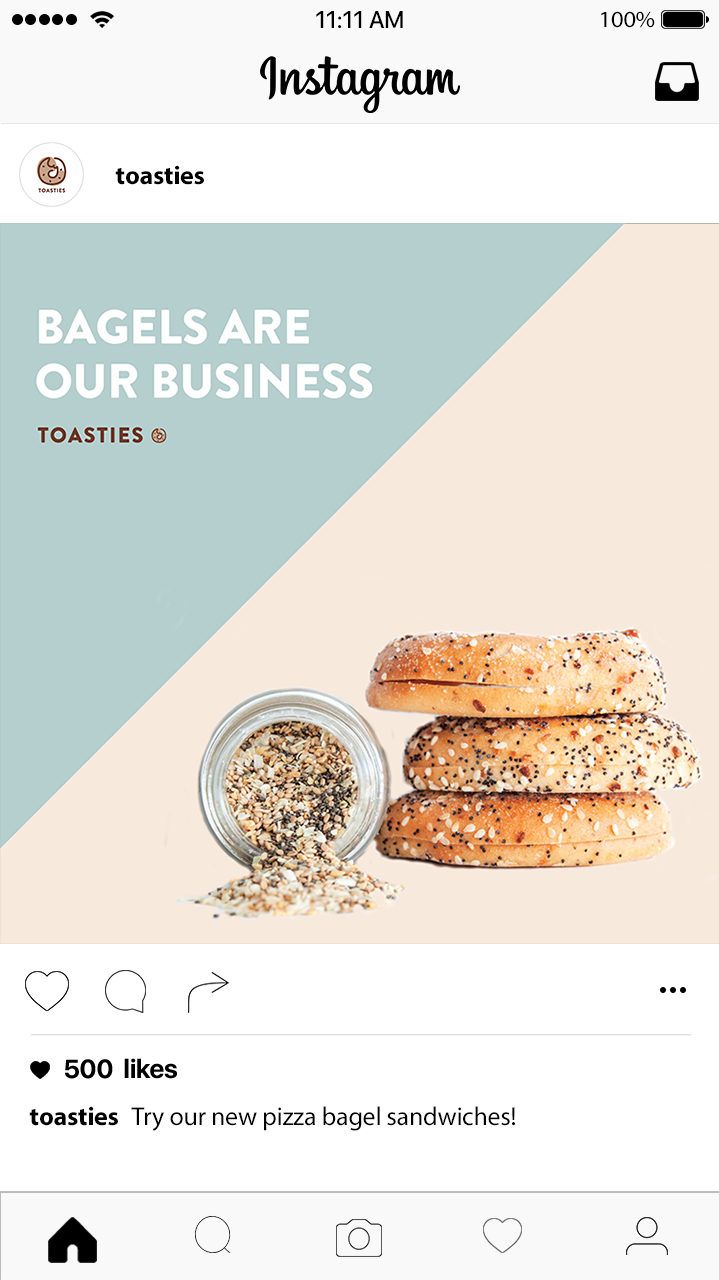Switch to the Search tab
The image size is (719, 1280).
pyautogui.click(x=213, y=1236)
